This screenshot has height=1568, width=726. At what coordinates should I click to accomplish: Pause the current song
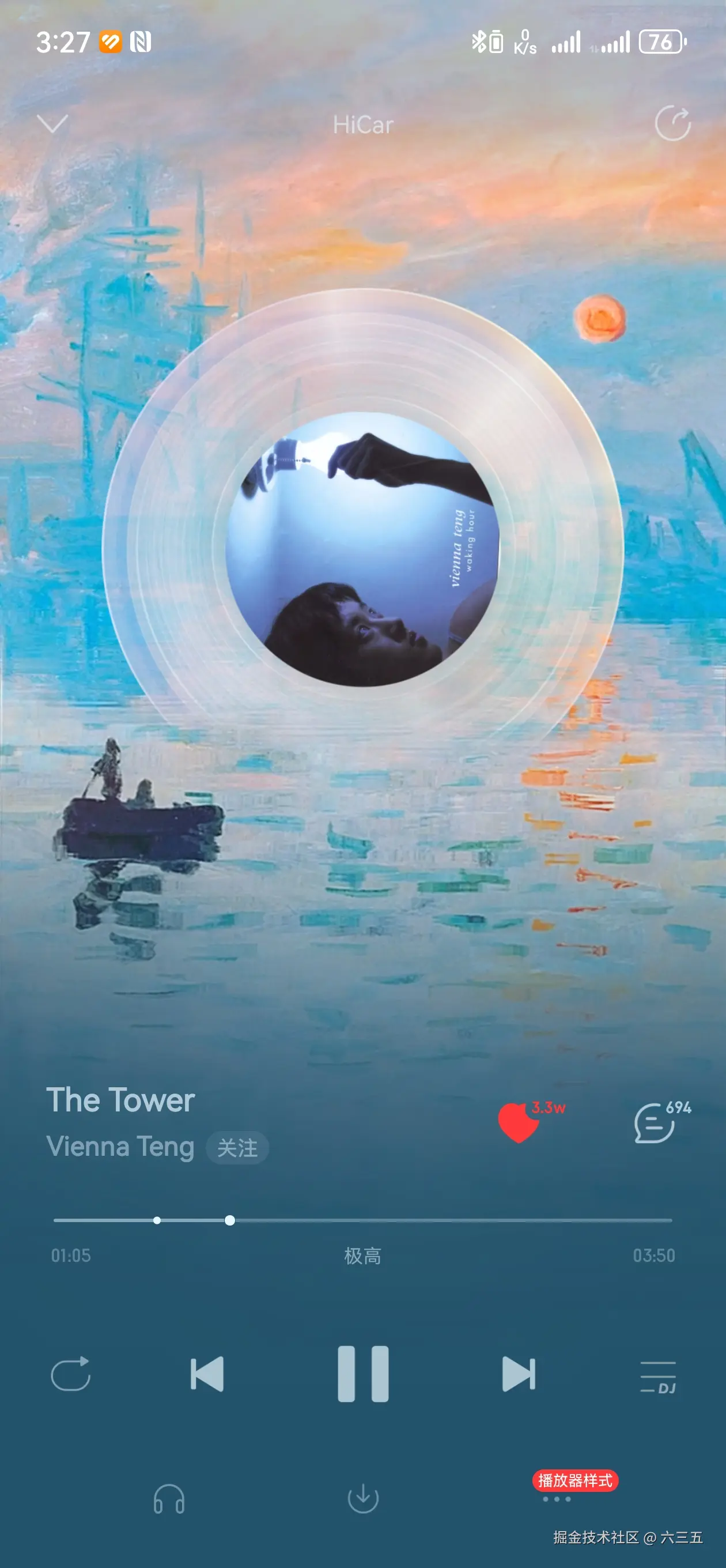[364, 1374]
